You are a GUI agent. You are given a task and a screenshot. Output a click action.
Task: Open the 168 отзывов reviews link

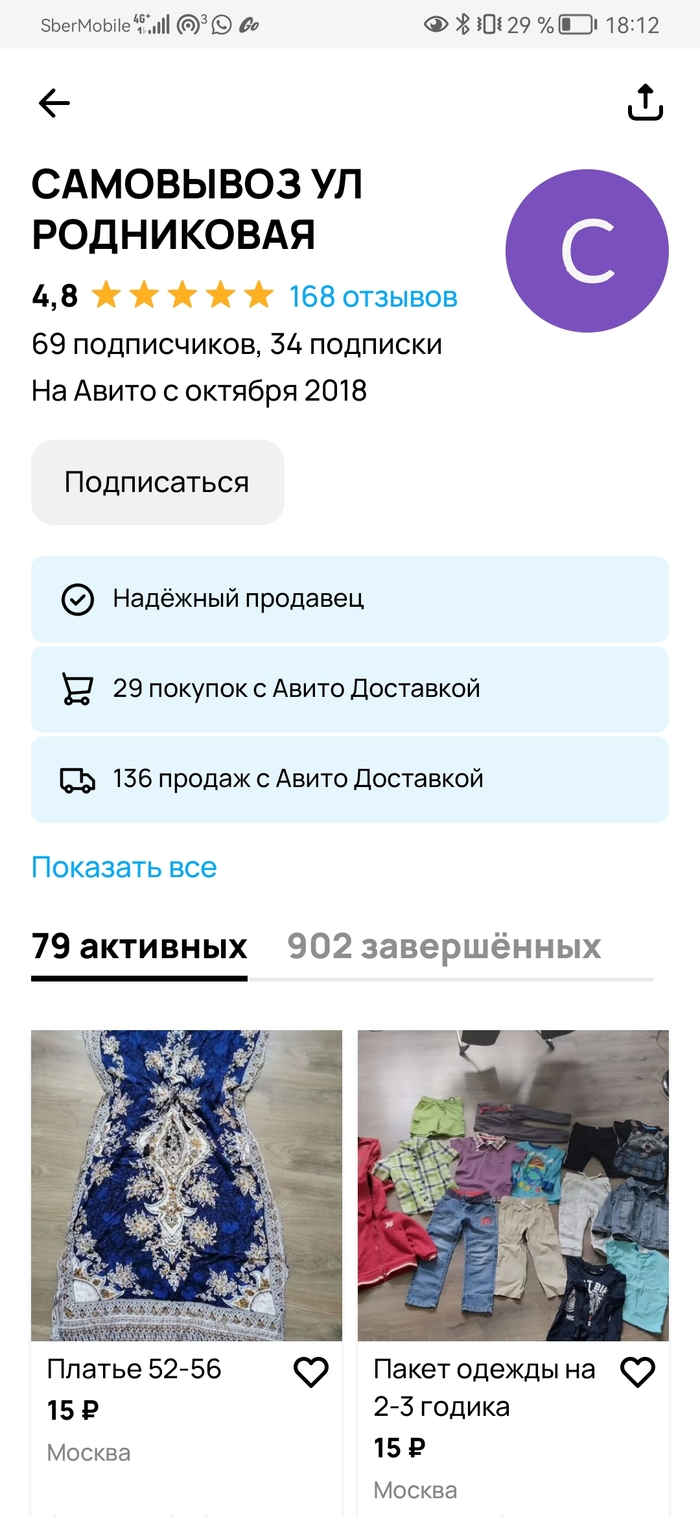pos(373,297)
